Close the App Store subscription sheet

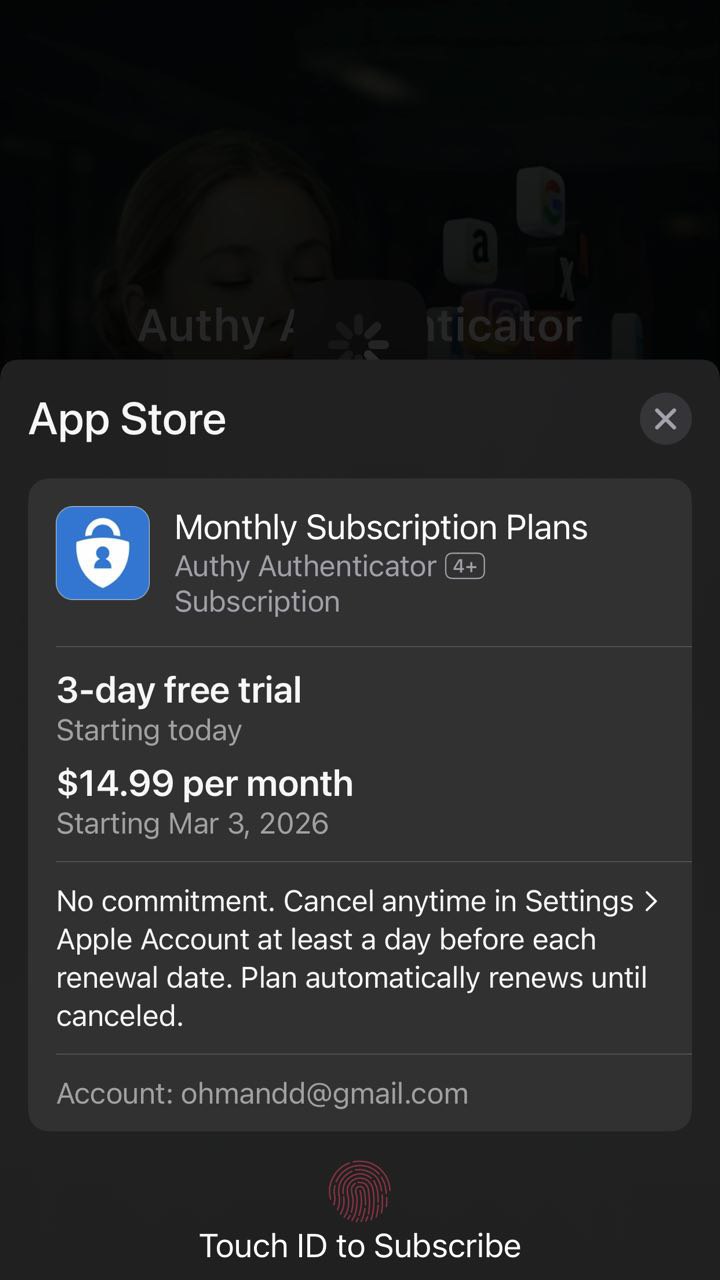pyautogui.click(x=665, y=419)
